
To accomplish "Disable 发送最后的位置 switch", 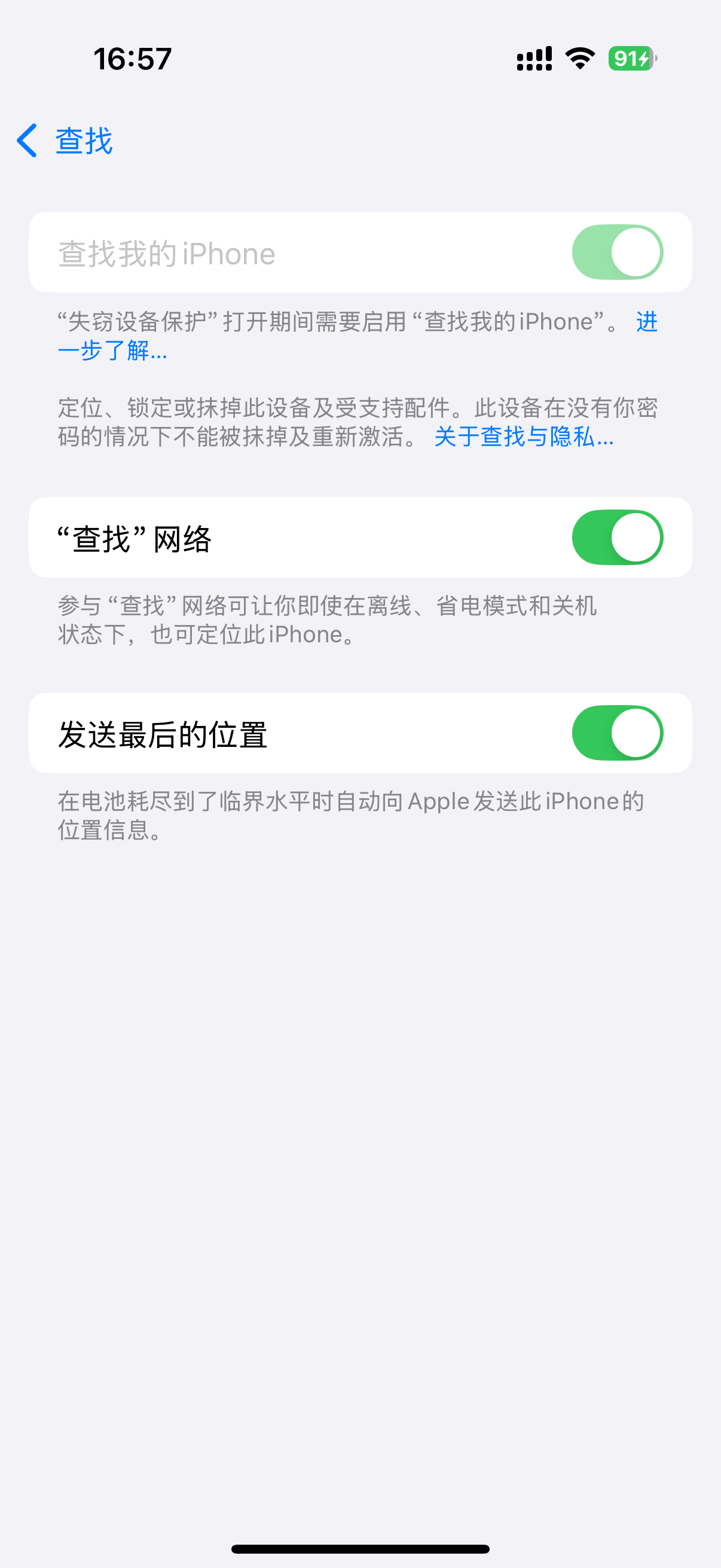I will click(617, 733).
